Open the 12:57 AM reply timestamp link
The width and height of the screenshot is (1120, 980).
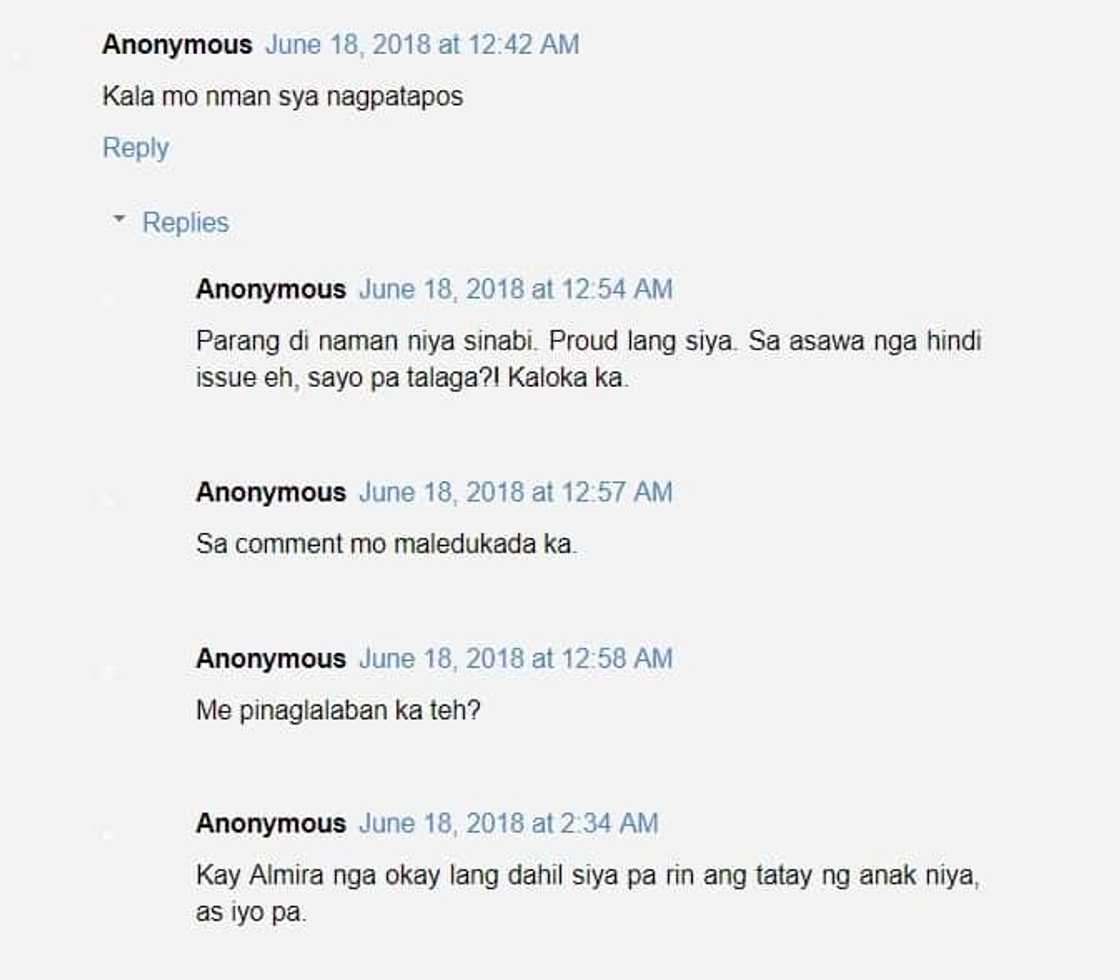tap(515, 493)
